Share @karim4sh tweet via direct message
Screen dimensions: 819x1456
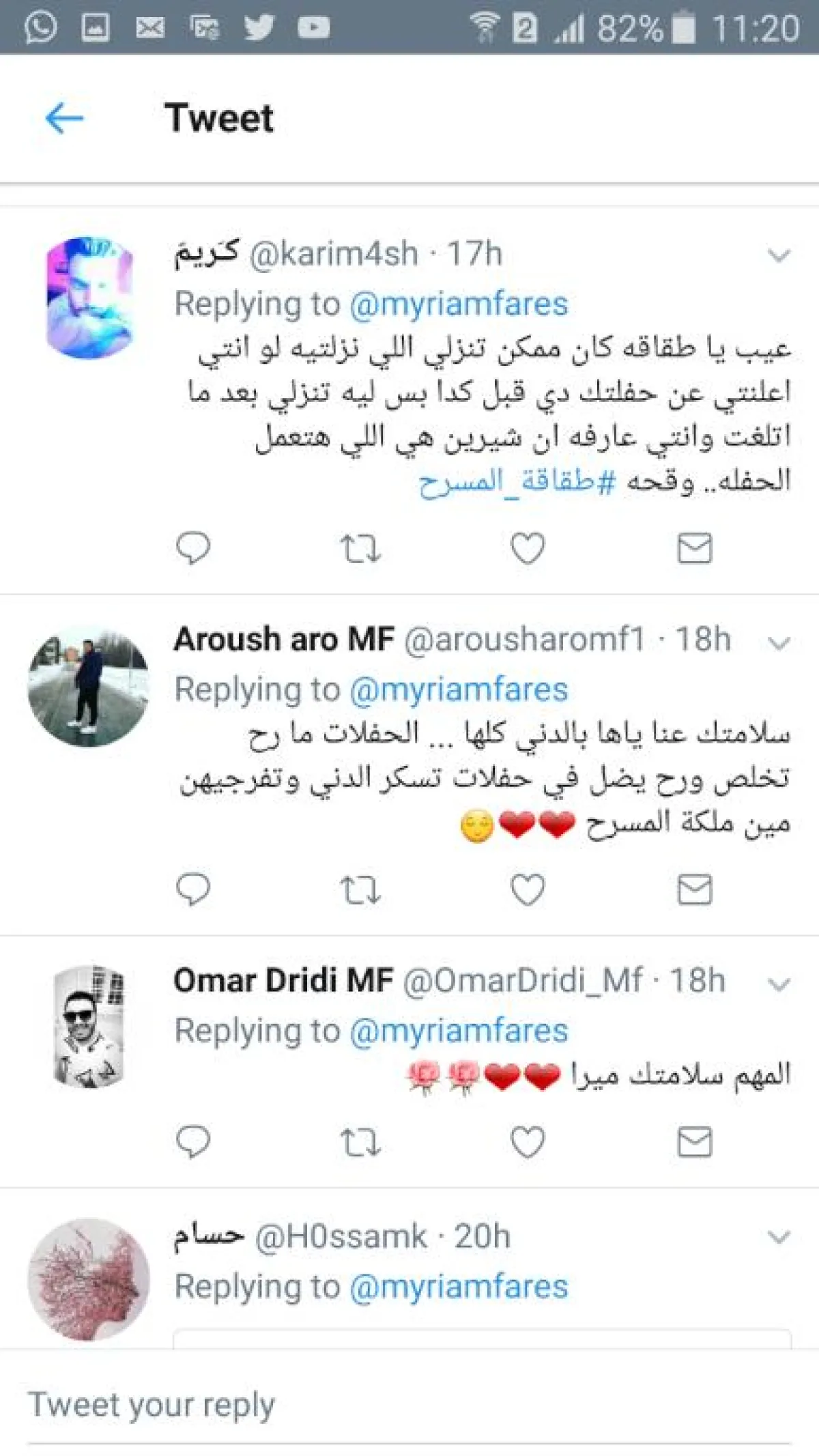click(695, 548)
